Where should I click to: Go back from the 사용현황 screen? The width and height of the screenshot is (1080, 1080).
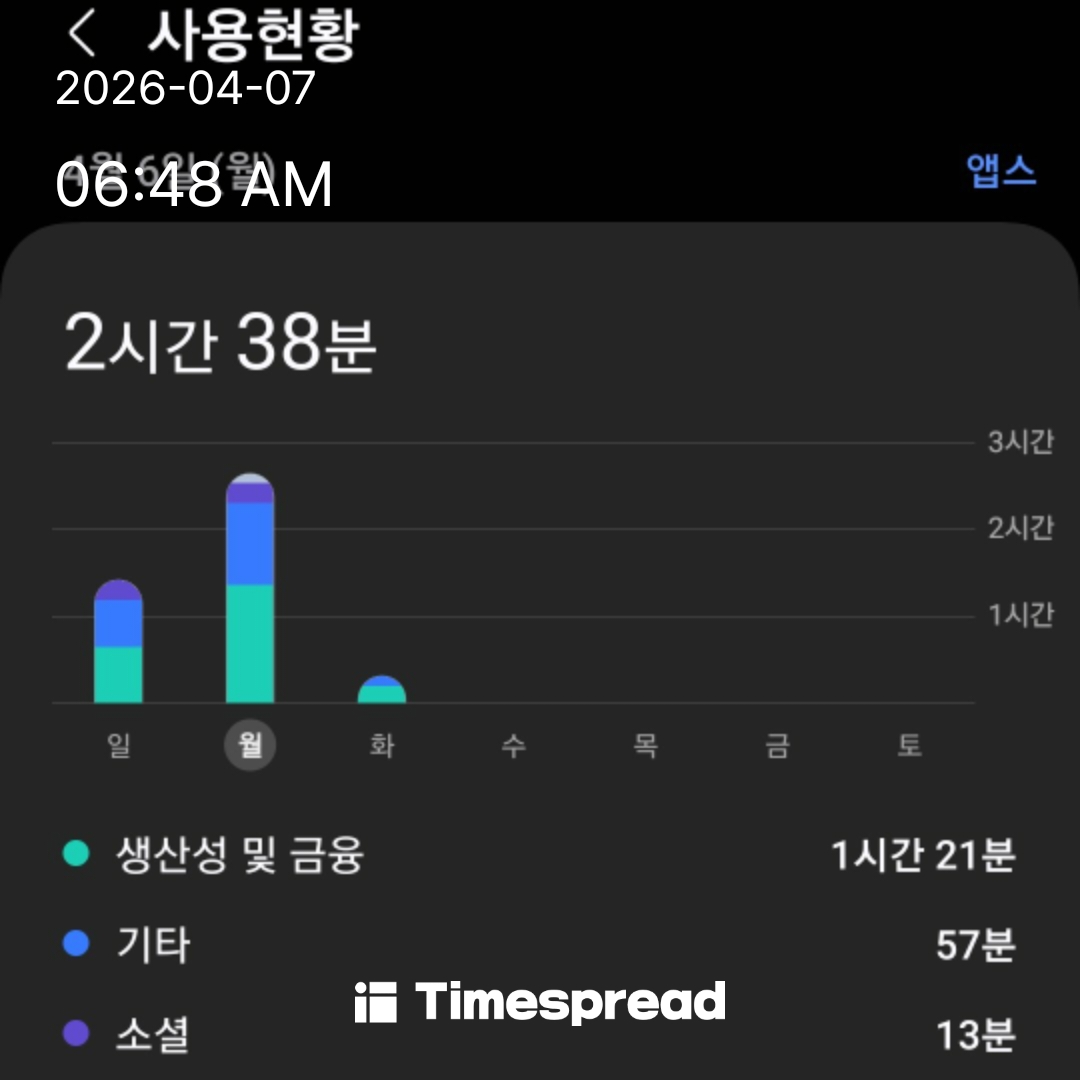pos(81,34)
